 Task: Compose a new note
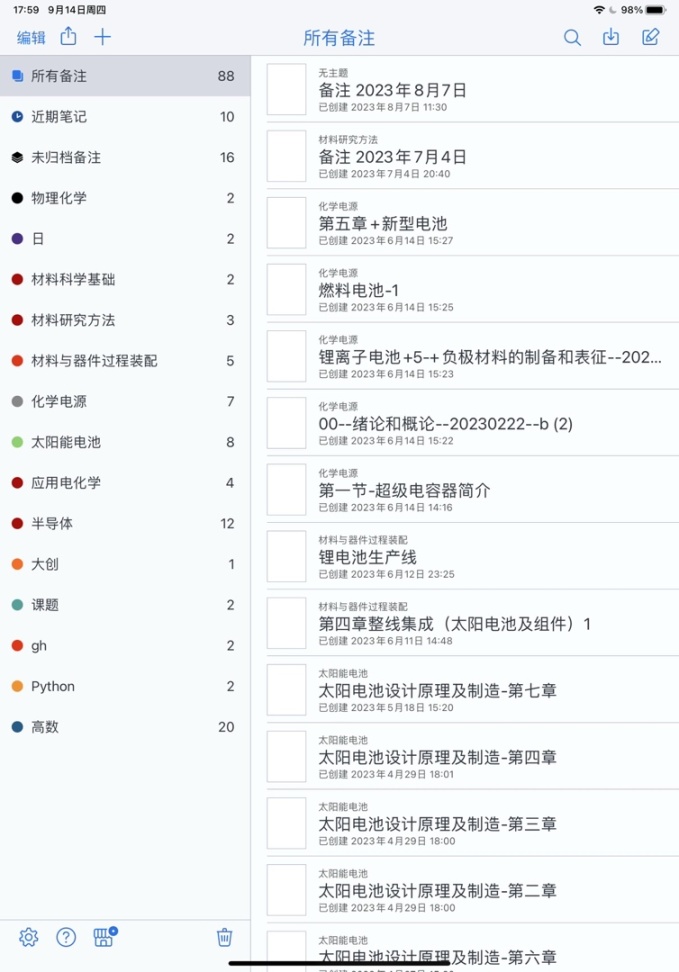650,37
